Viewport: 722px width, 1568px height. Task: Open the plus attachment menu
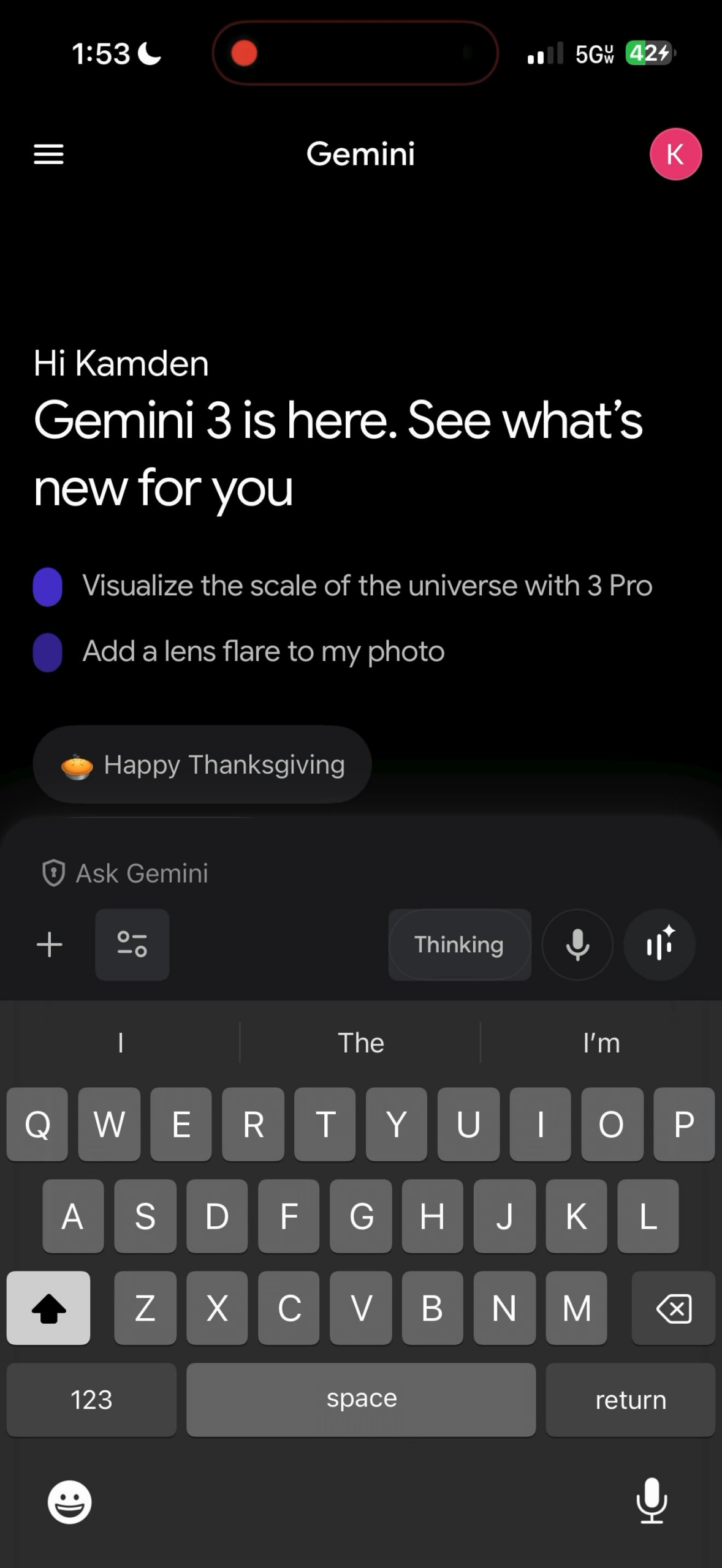[50, 944]
